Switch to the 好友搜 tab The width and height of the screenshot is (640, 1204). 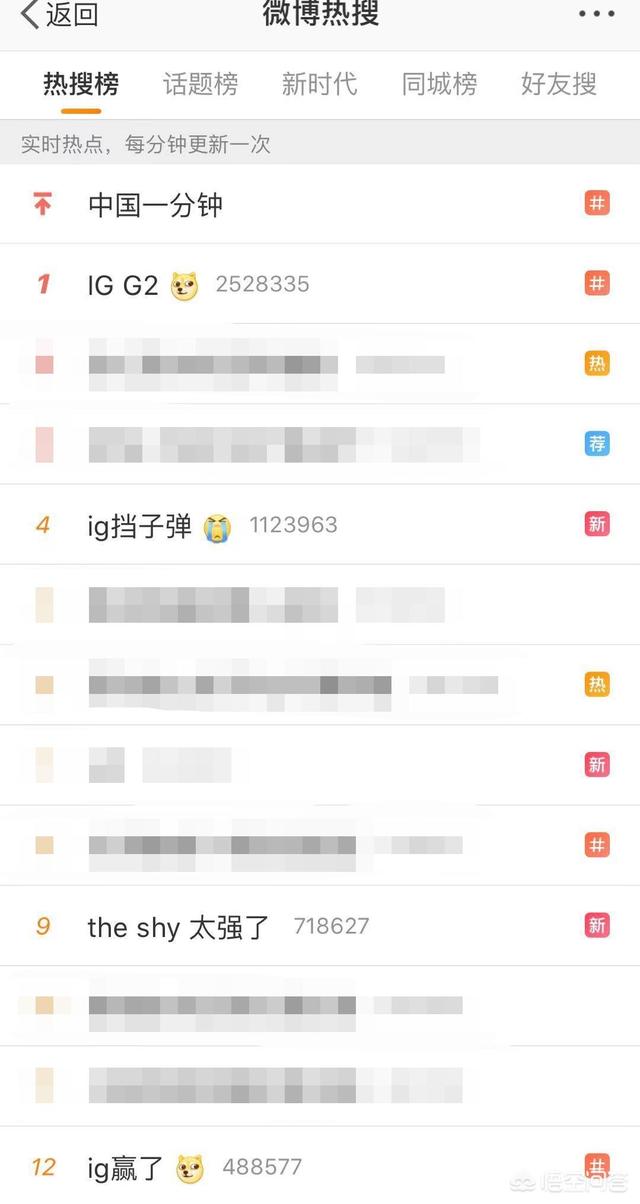pyautogui.click(x=558, y=84)
